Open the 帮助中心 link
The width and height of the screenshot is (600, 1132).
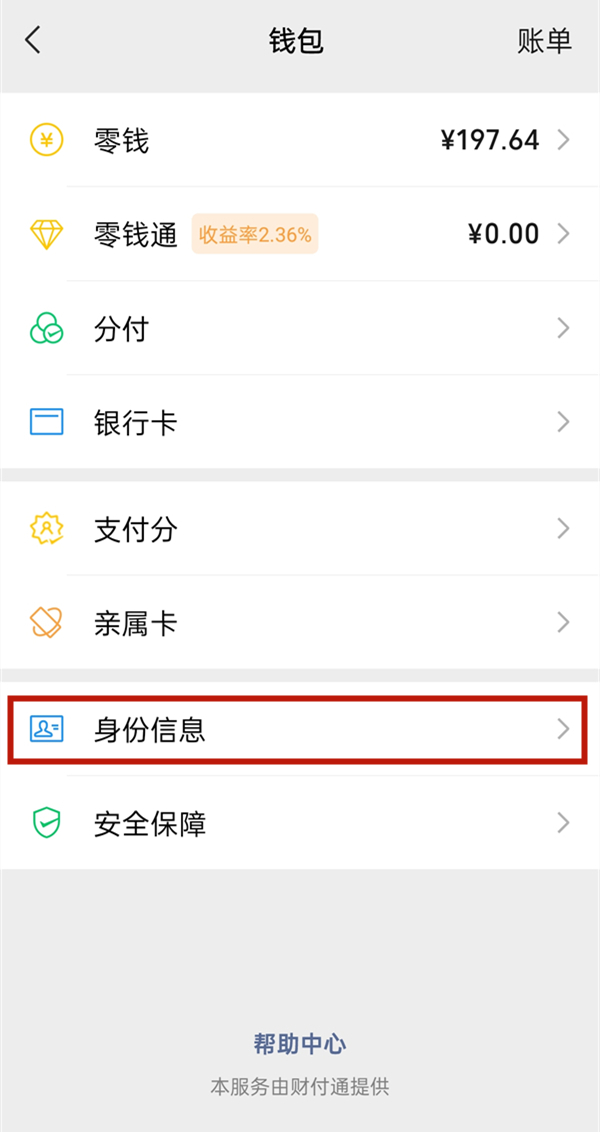pyautogui.click(x=299, y=1044)
